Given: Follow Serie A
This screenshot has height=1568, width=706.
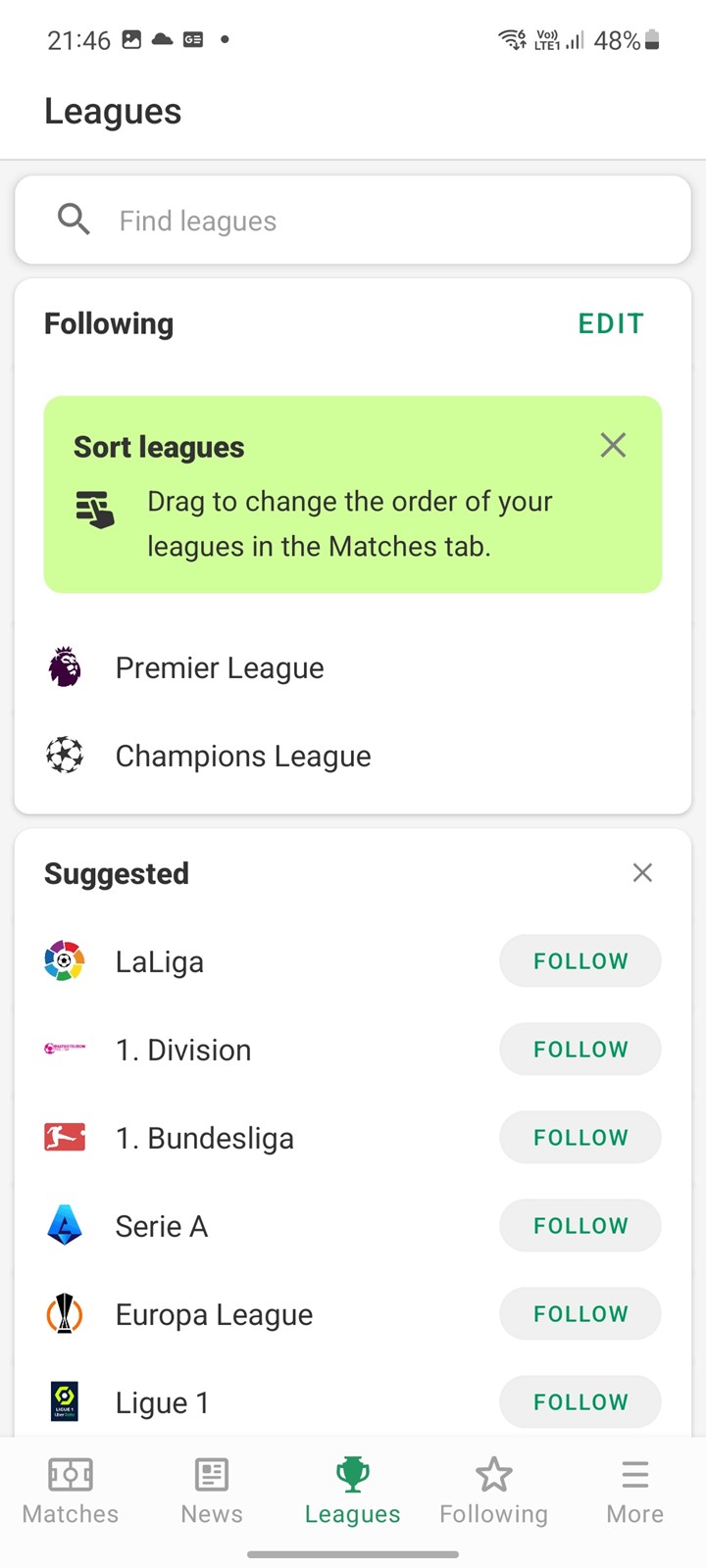Looking at the screenshot, I should coord(580,1225).
